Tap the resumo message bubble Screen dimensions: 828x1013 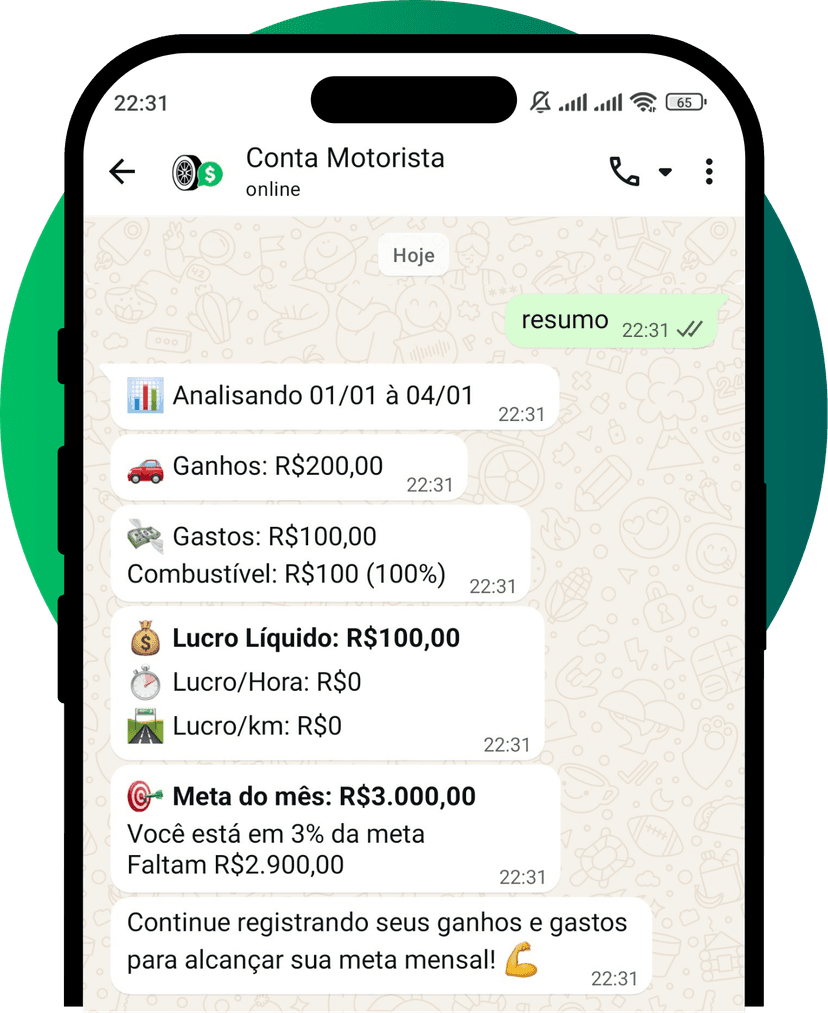coord(565,320)
